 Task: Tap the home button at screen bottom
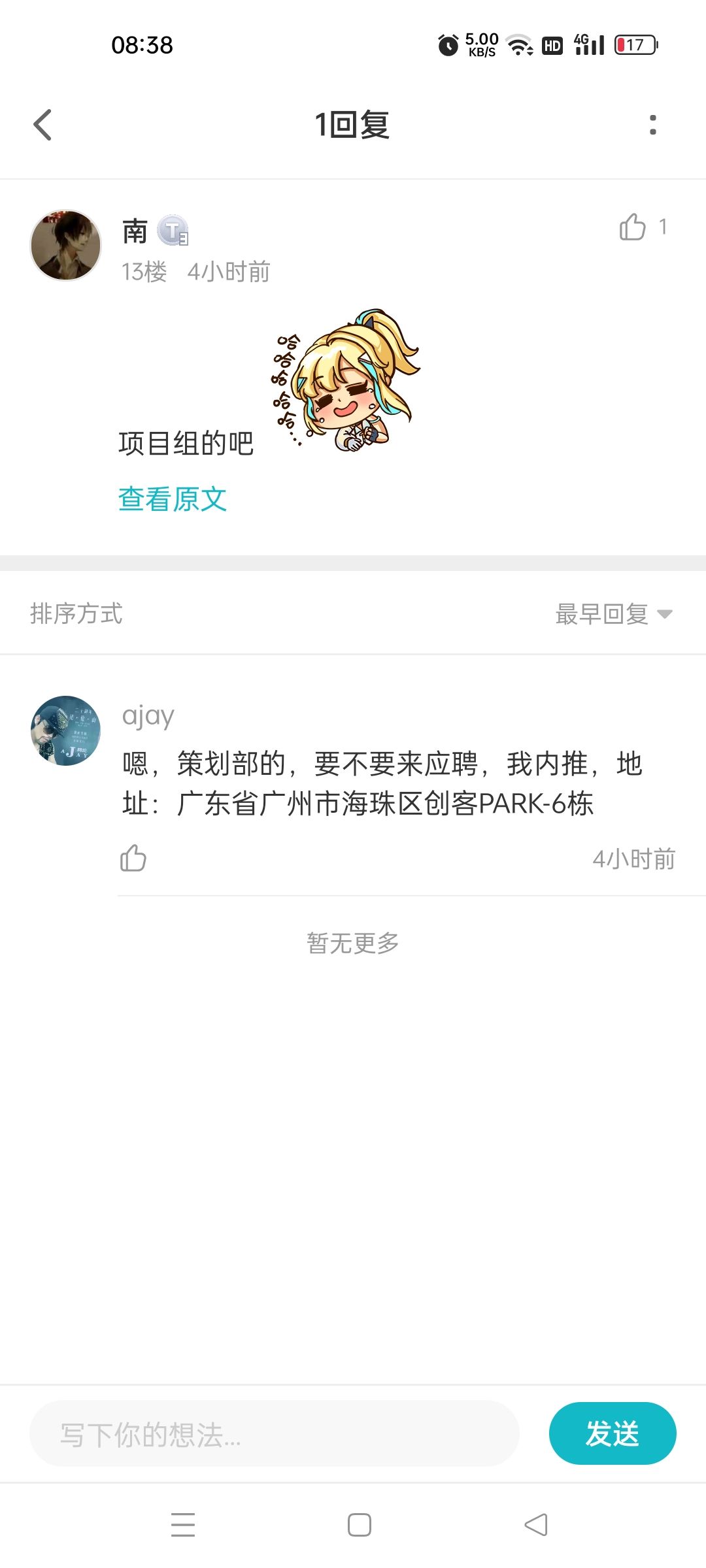coord(358,1525)
